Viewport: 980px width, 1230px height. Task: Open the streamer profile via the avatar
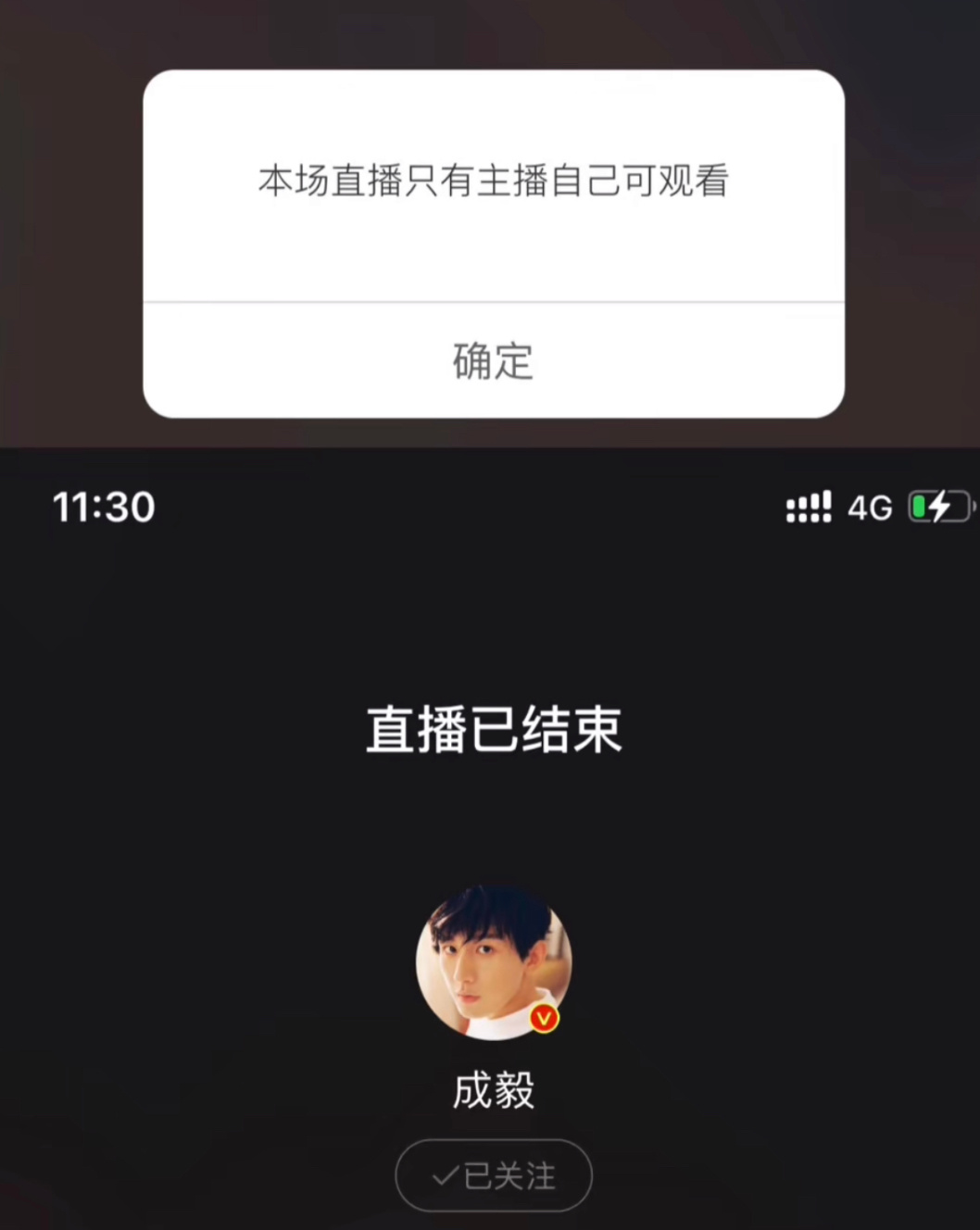pyautogui.click(x=493, y=963)
